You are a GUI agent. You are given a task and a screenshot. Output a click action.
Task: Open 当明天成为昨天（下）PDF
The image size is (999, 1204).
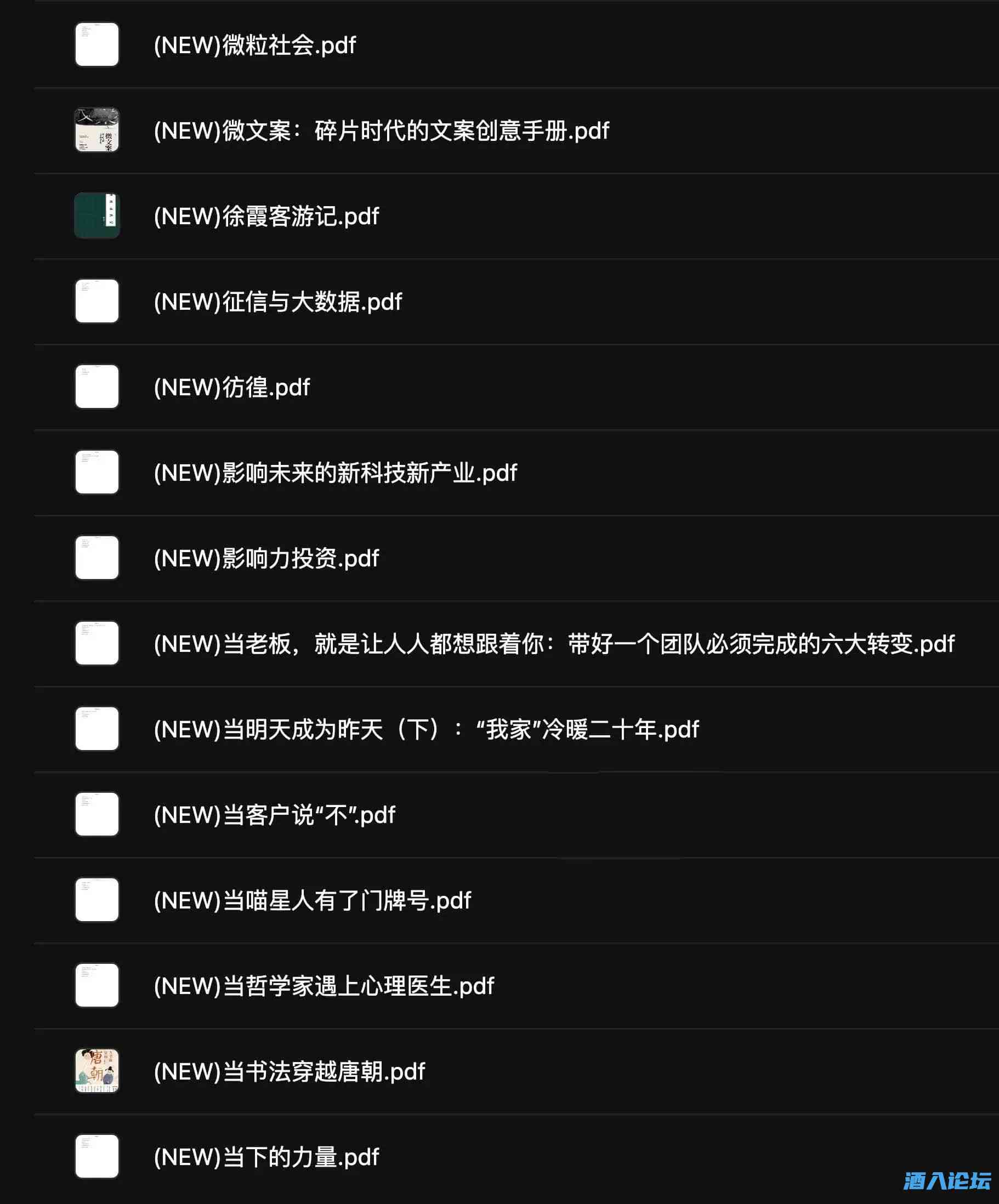coord(426,729)
